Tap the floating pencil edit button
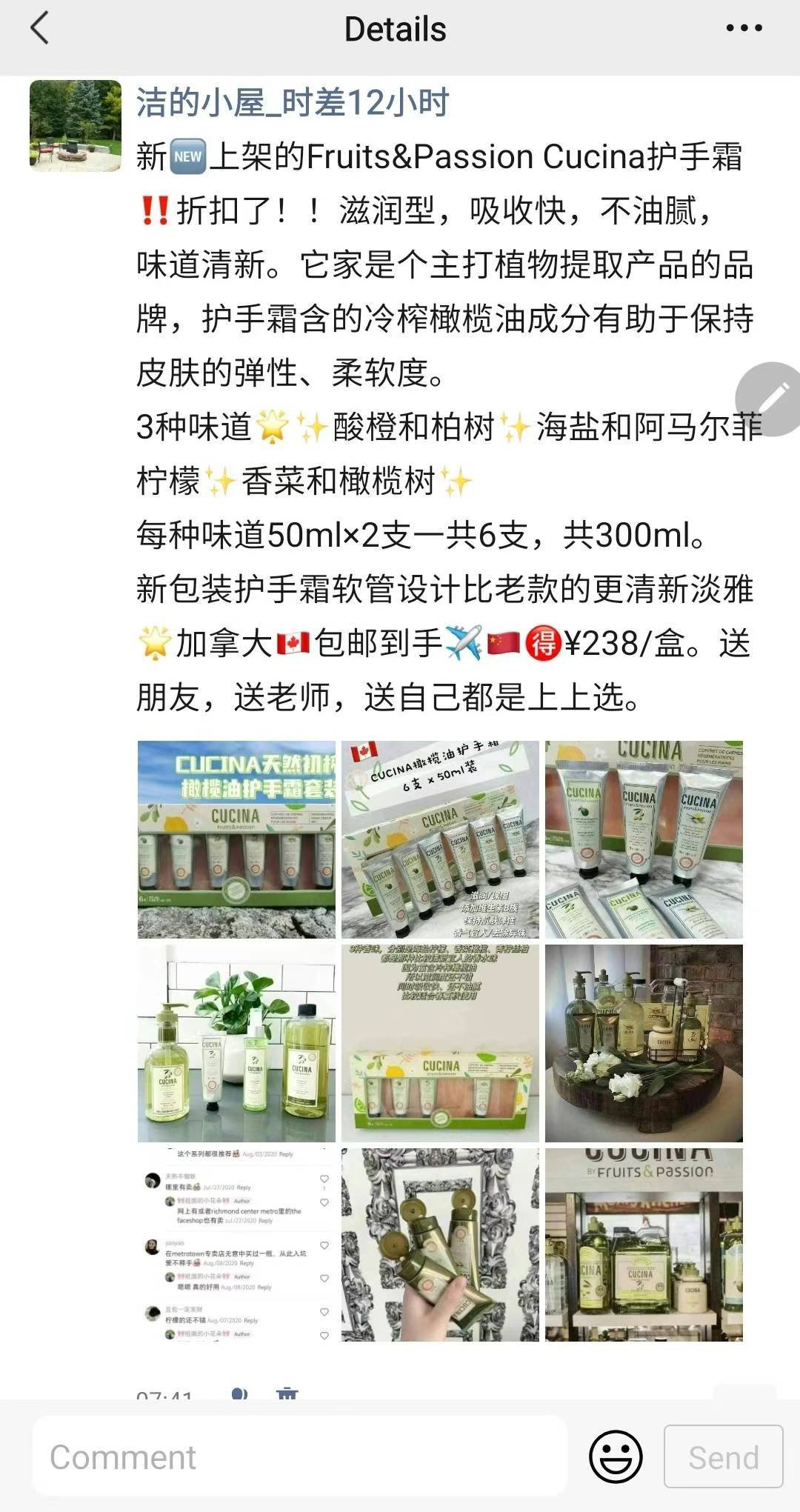This screenshot has height=1512, width=800. coord(772,399)
